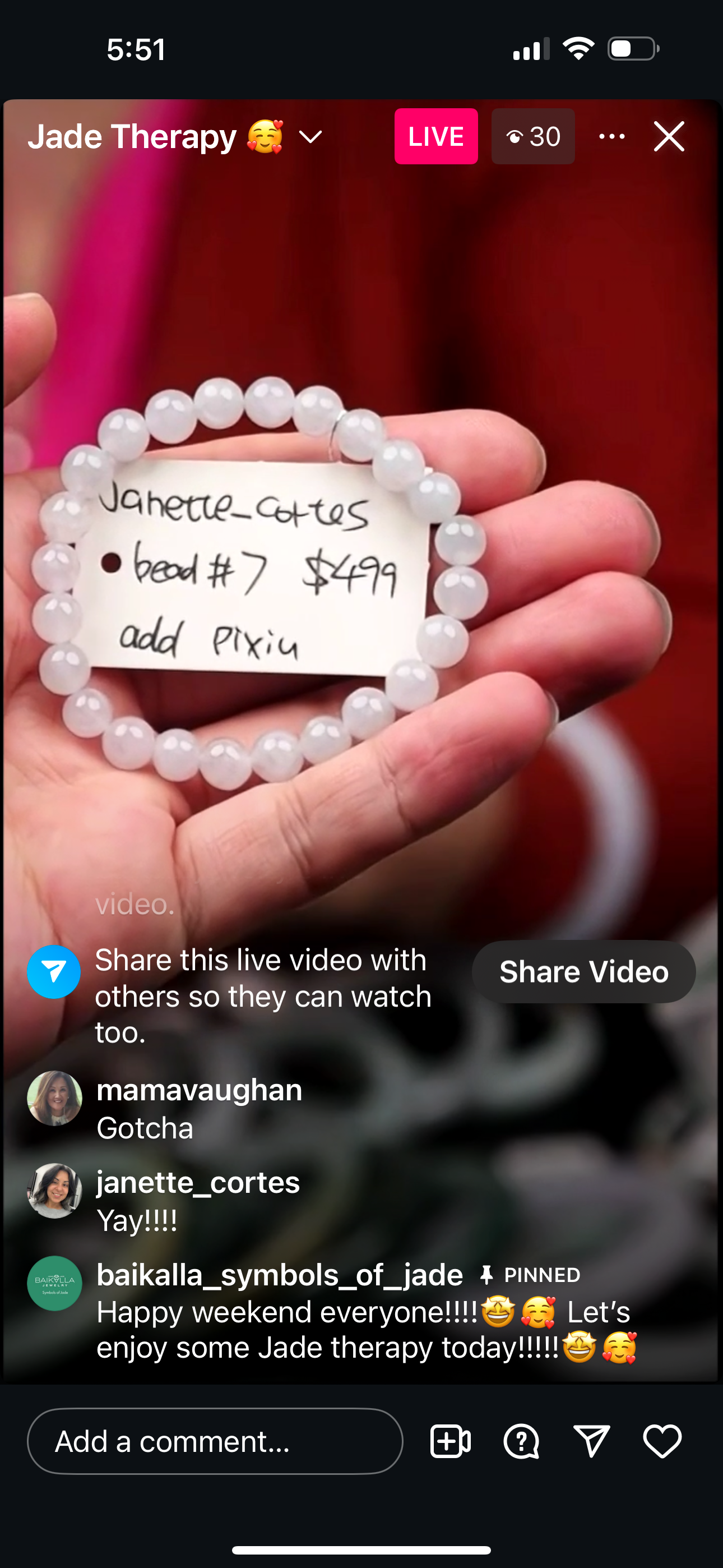Send the live video via paper plane icon
The image size is (723, 1568).
[591, 1441]
